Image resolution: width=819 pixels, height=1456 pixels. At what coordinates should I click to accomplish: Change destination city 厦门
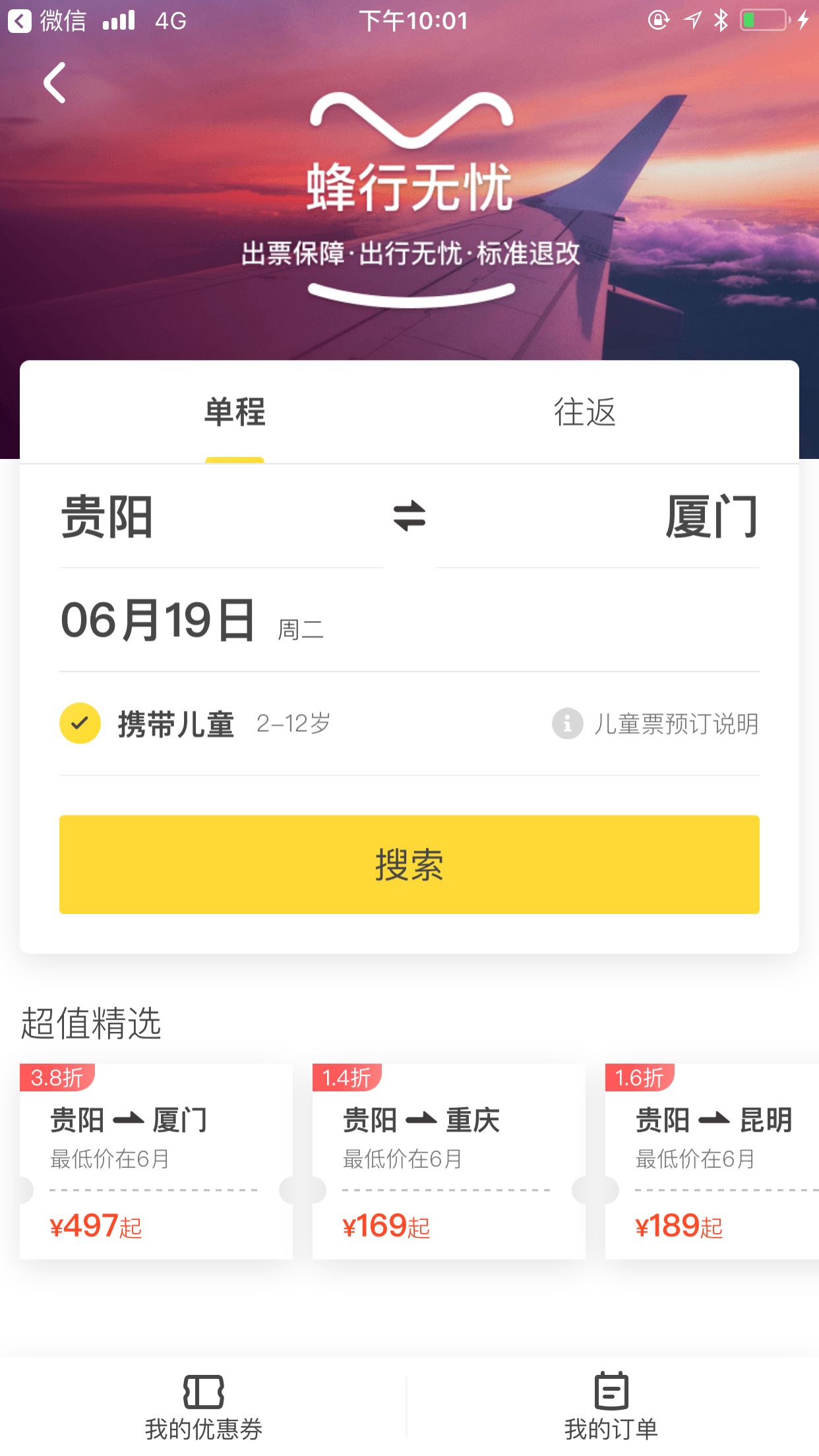pyautogui.click(x=711, y=518)
